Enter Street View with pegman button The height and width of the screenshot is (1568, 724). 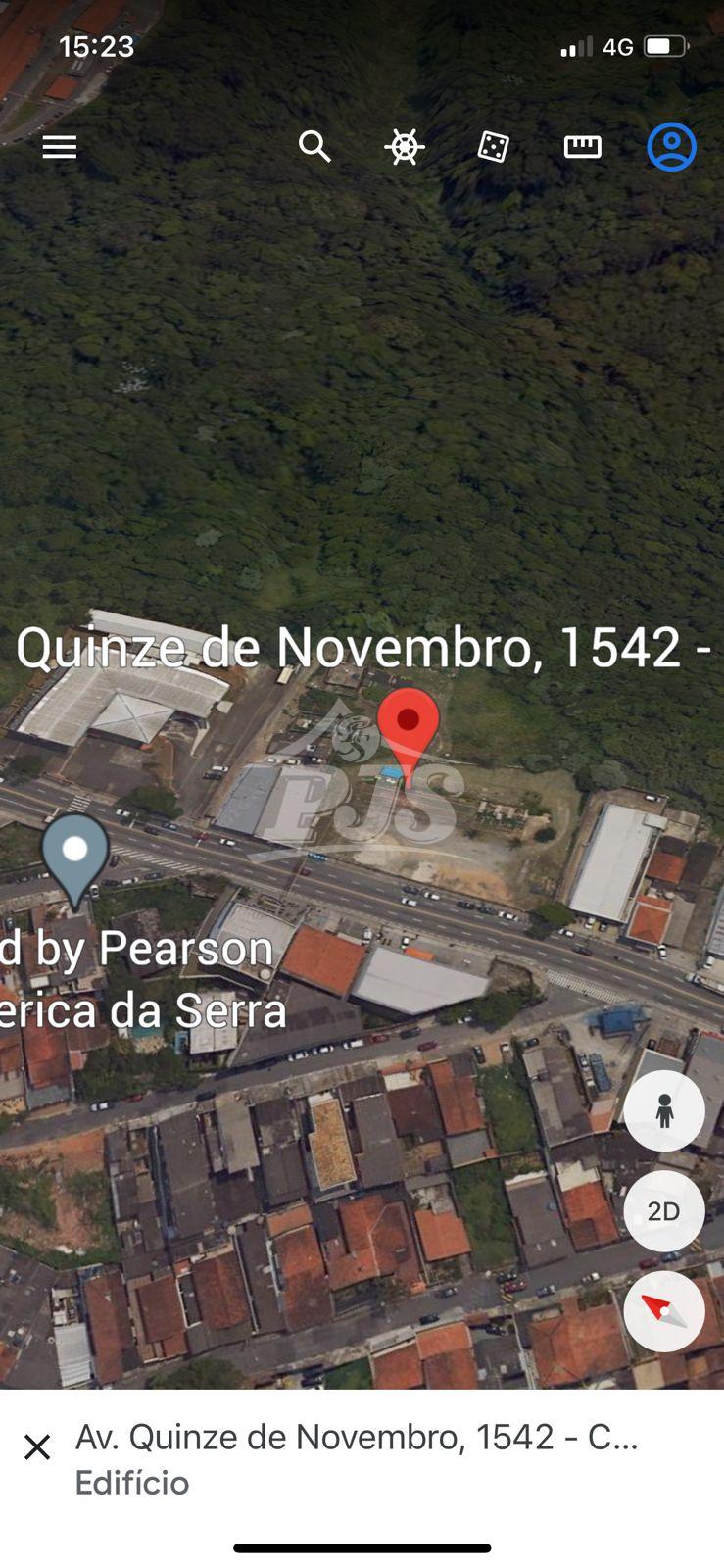[663, 1110]
